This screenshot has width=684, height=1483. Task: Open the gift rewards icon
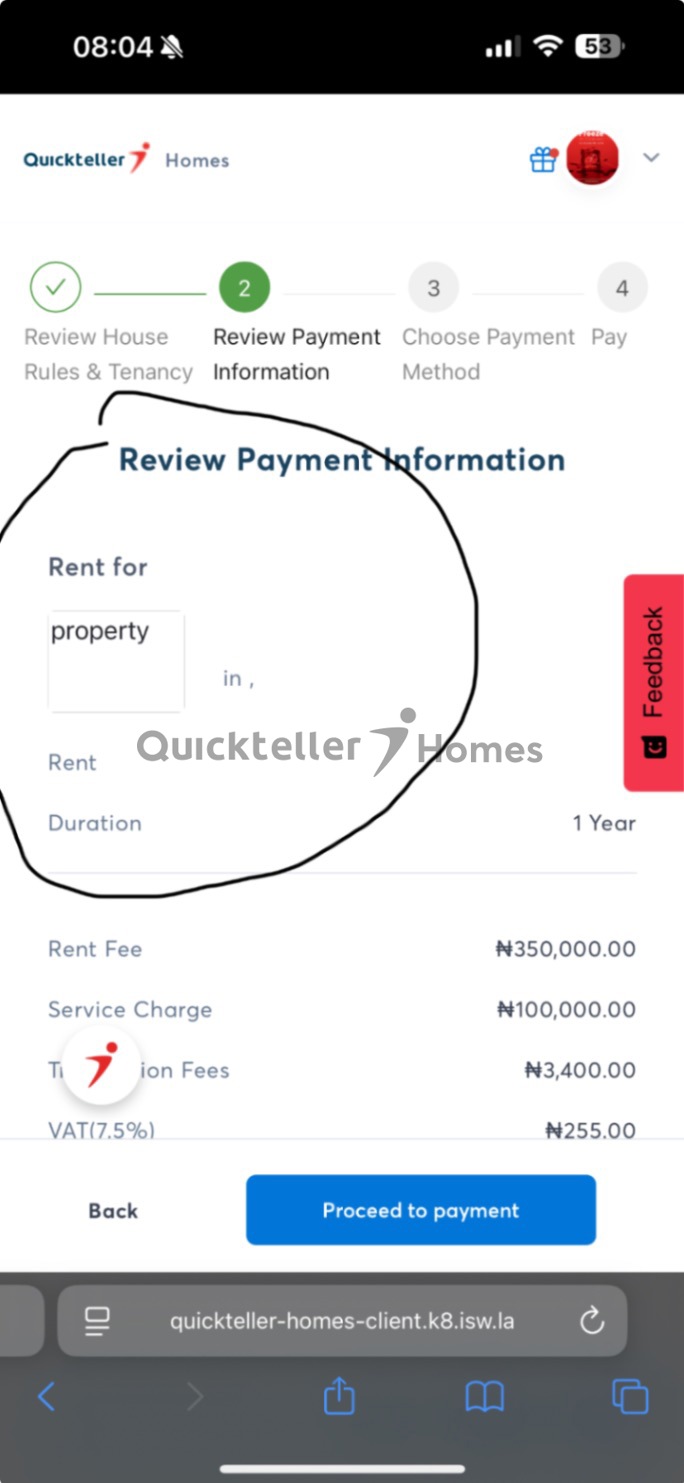click(543, 159)
